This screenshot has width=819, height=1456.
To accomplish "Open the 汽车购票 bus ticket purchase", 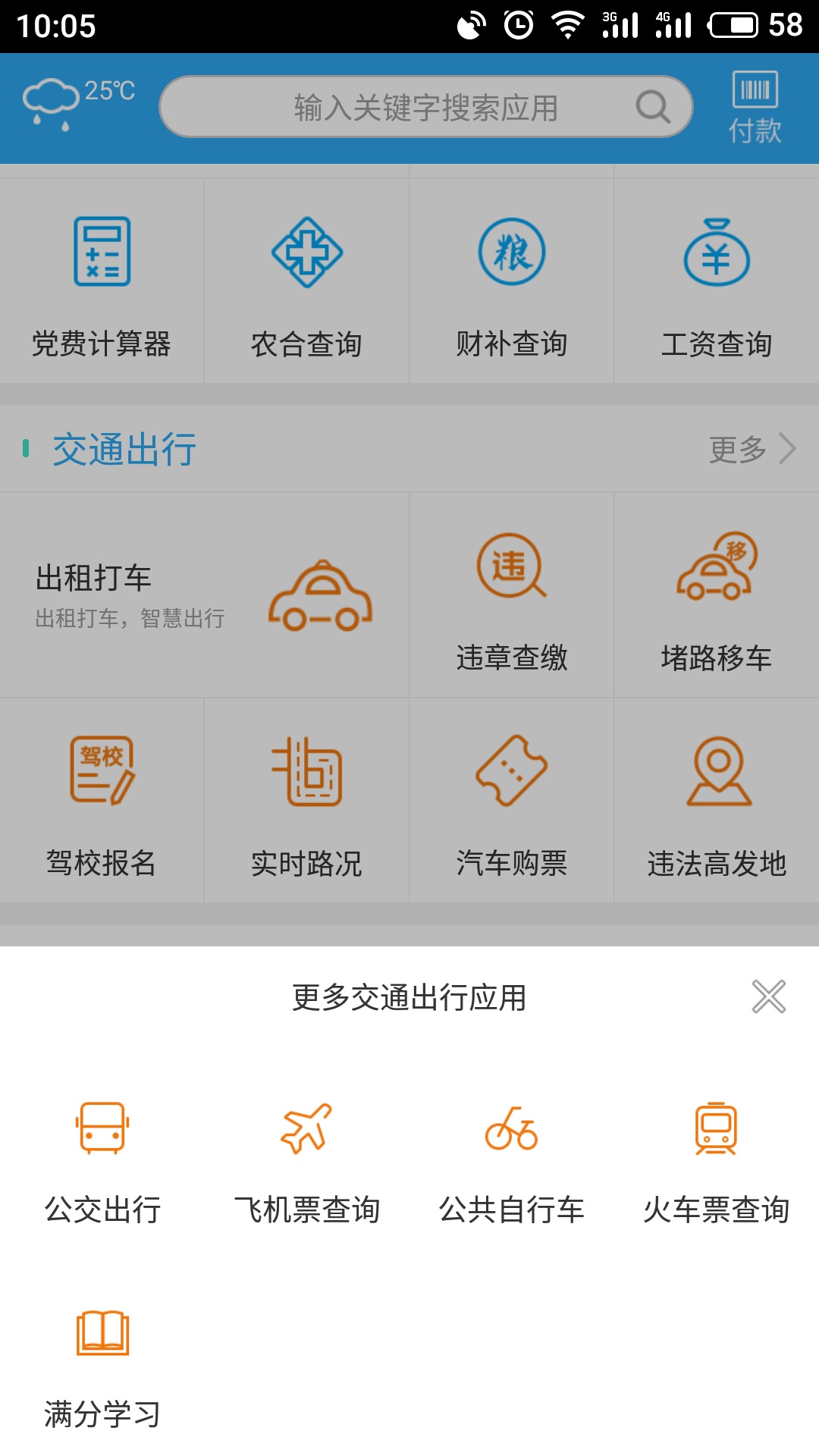I will [512, 800].
